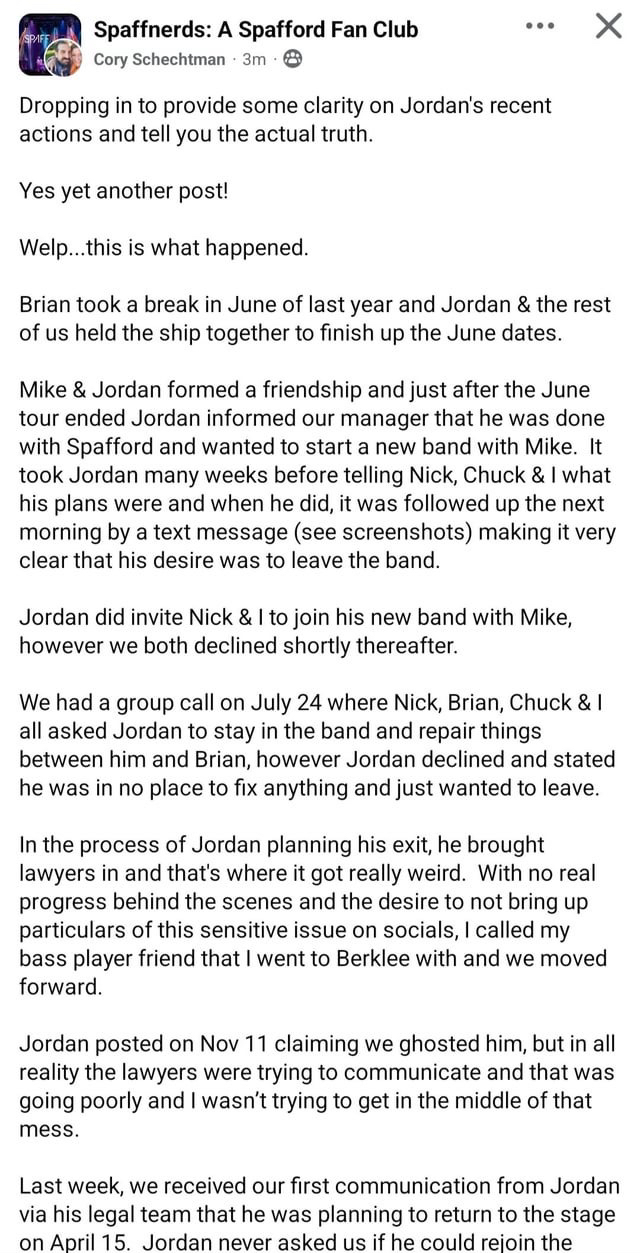View Cory Schechtman's profile
The height and width of the screenshot is (1253, 640).
coord(160,60)
